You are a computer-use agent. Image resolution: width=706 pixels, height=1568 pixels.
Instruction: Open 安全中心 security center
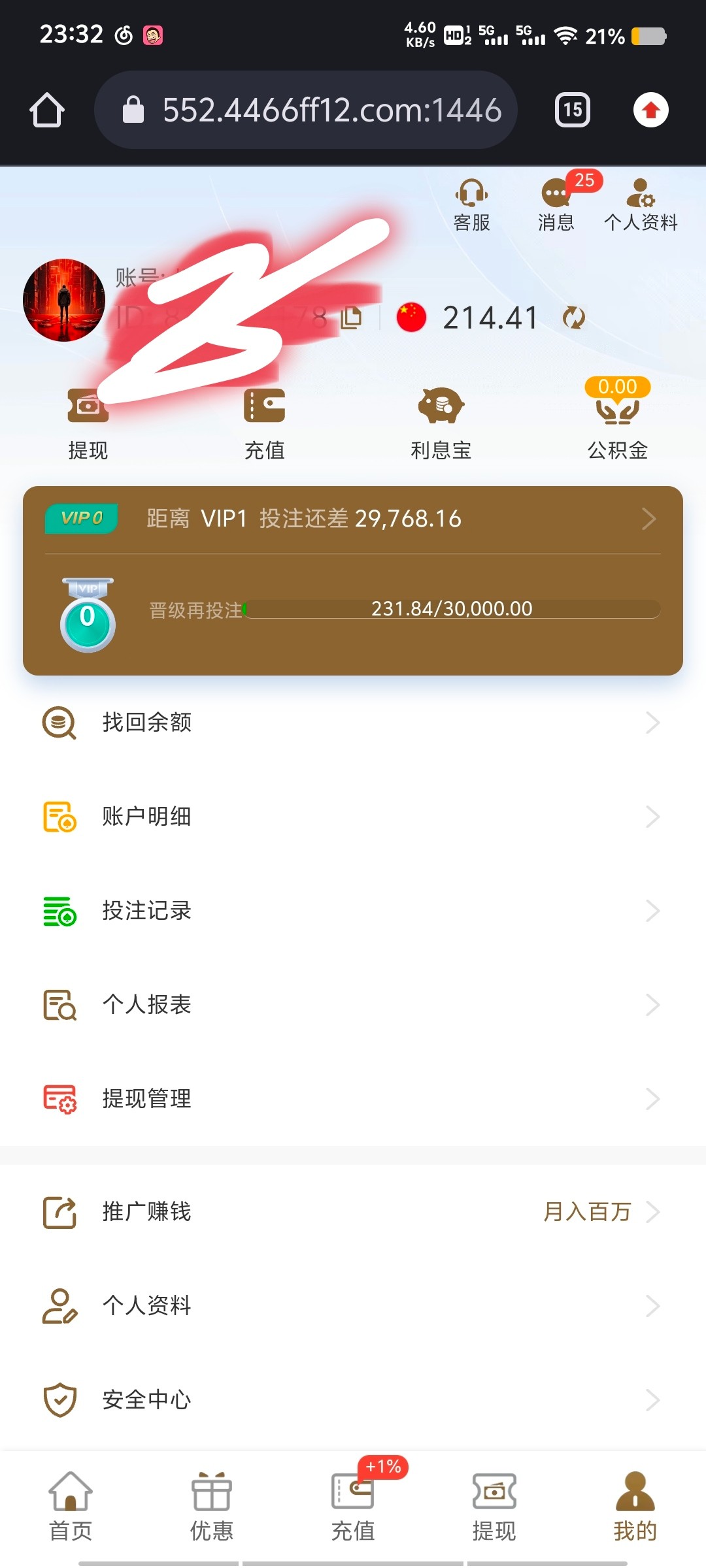click(353, 1399)
